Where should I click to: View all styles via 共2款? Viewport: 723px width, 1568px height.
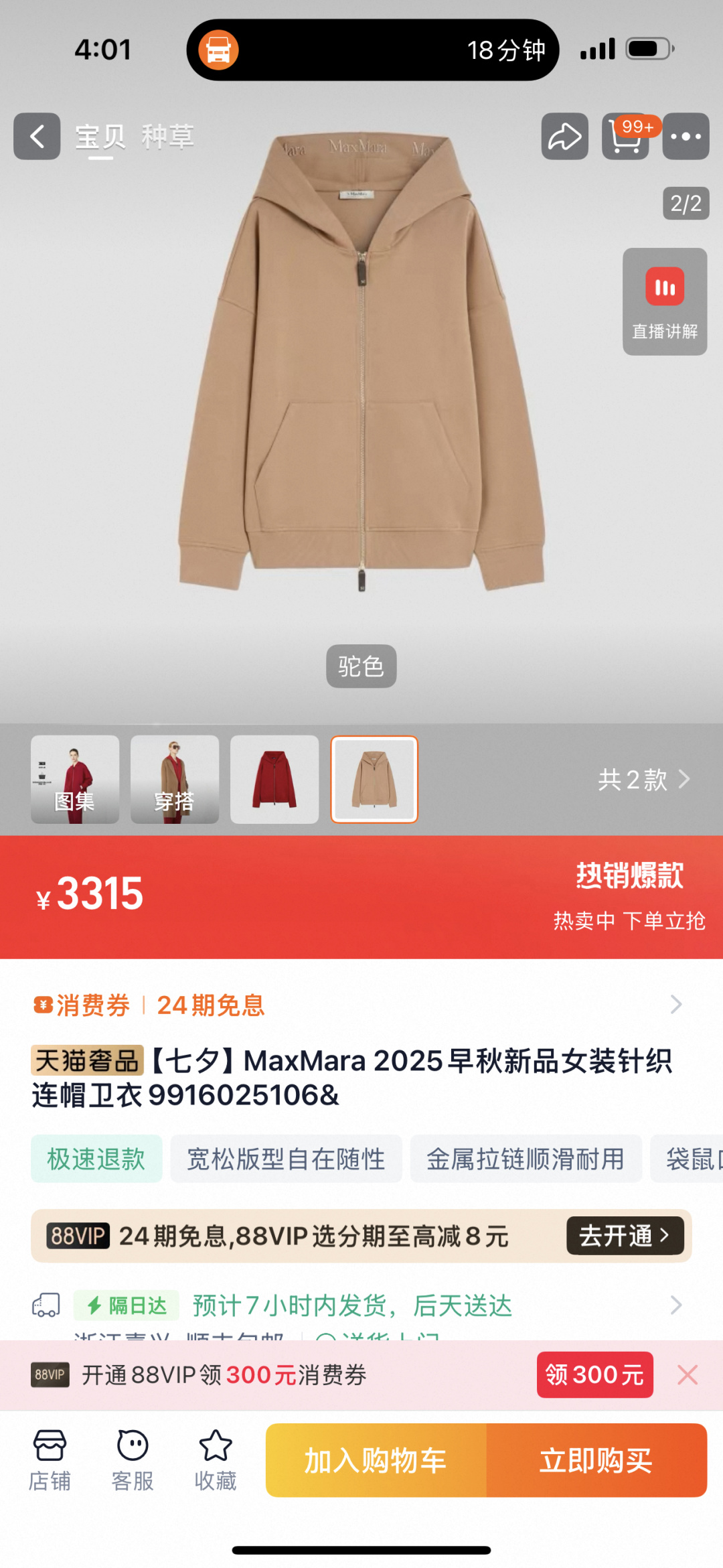pos(643,780)
